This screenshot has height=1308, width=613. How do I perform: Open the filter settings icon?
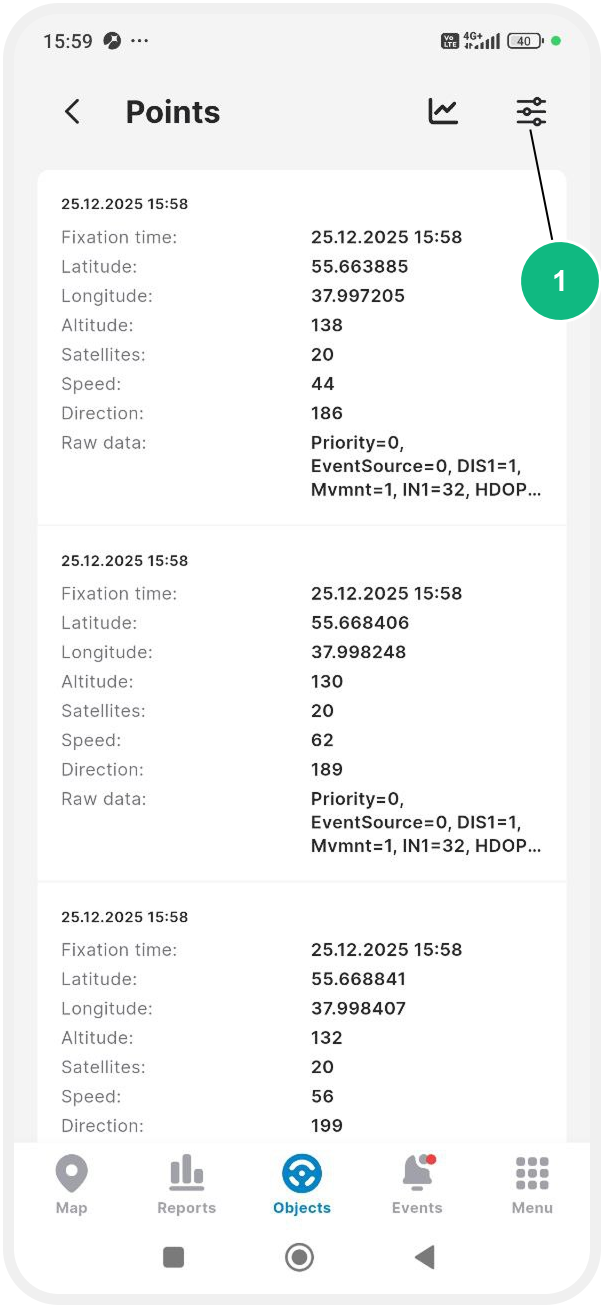(x=531, y=112)
